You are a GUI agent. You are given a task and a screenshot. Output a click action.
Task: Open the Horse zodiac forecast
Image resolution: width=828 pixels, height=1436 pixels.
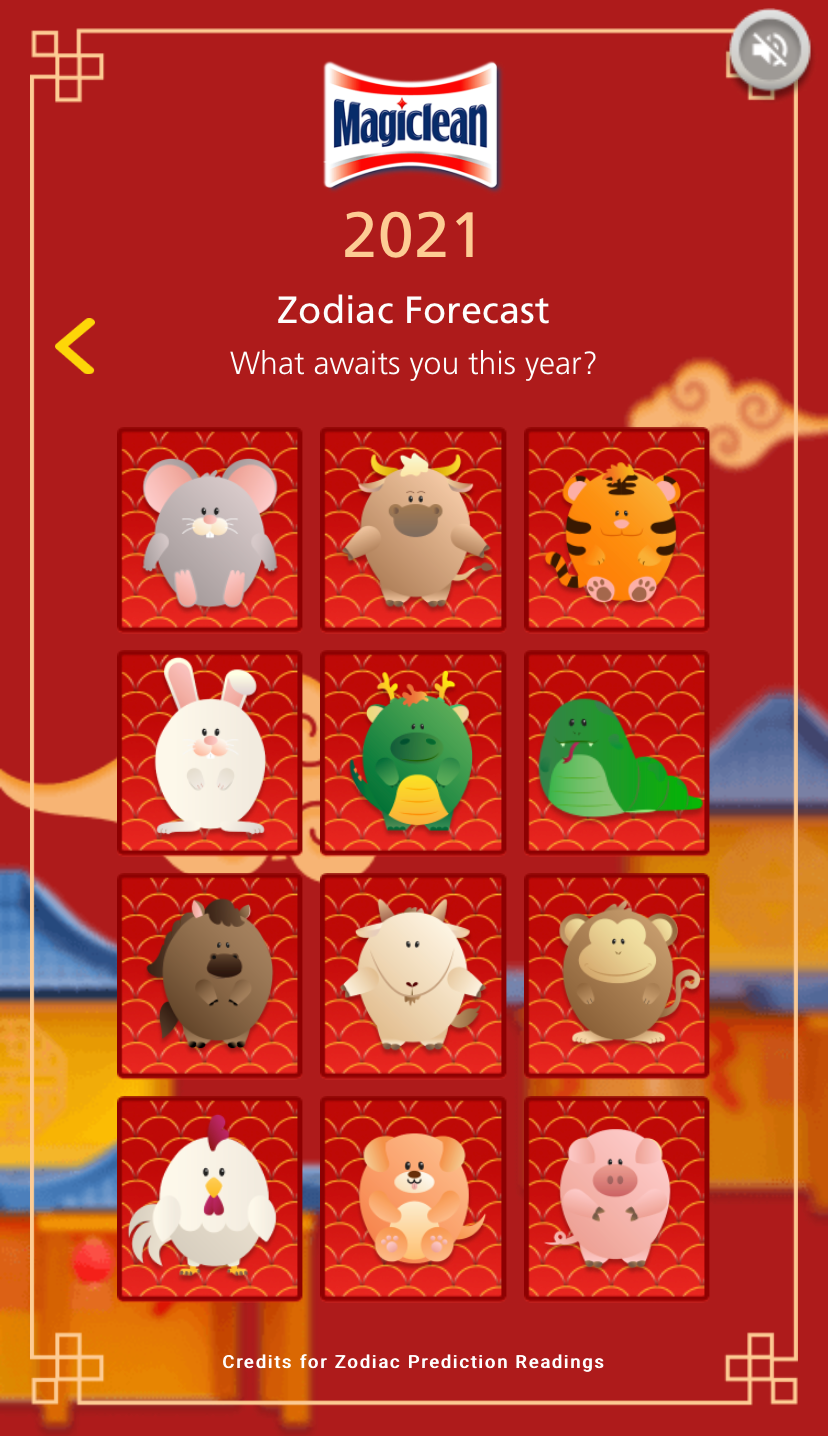(x=209, y=976)
